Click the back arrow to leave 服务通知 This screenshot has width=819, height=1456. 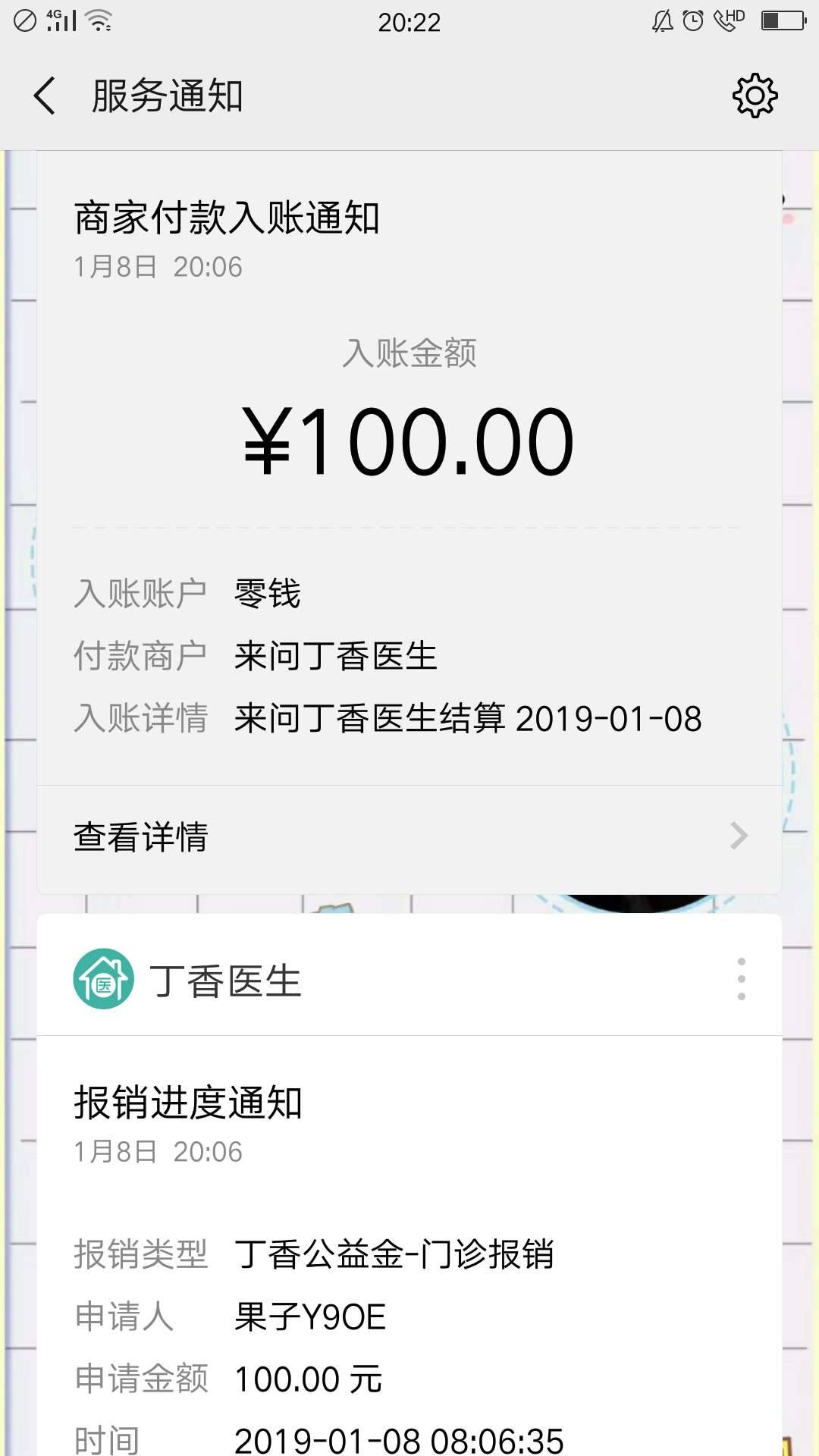click(43, 94)
